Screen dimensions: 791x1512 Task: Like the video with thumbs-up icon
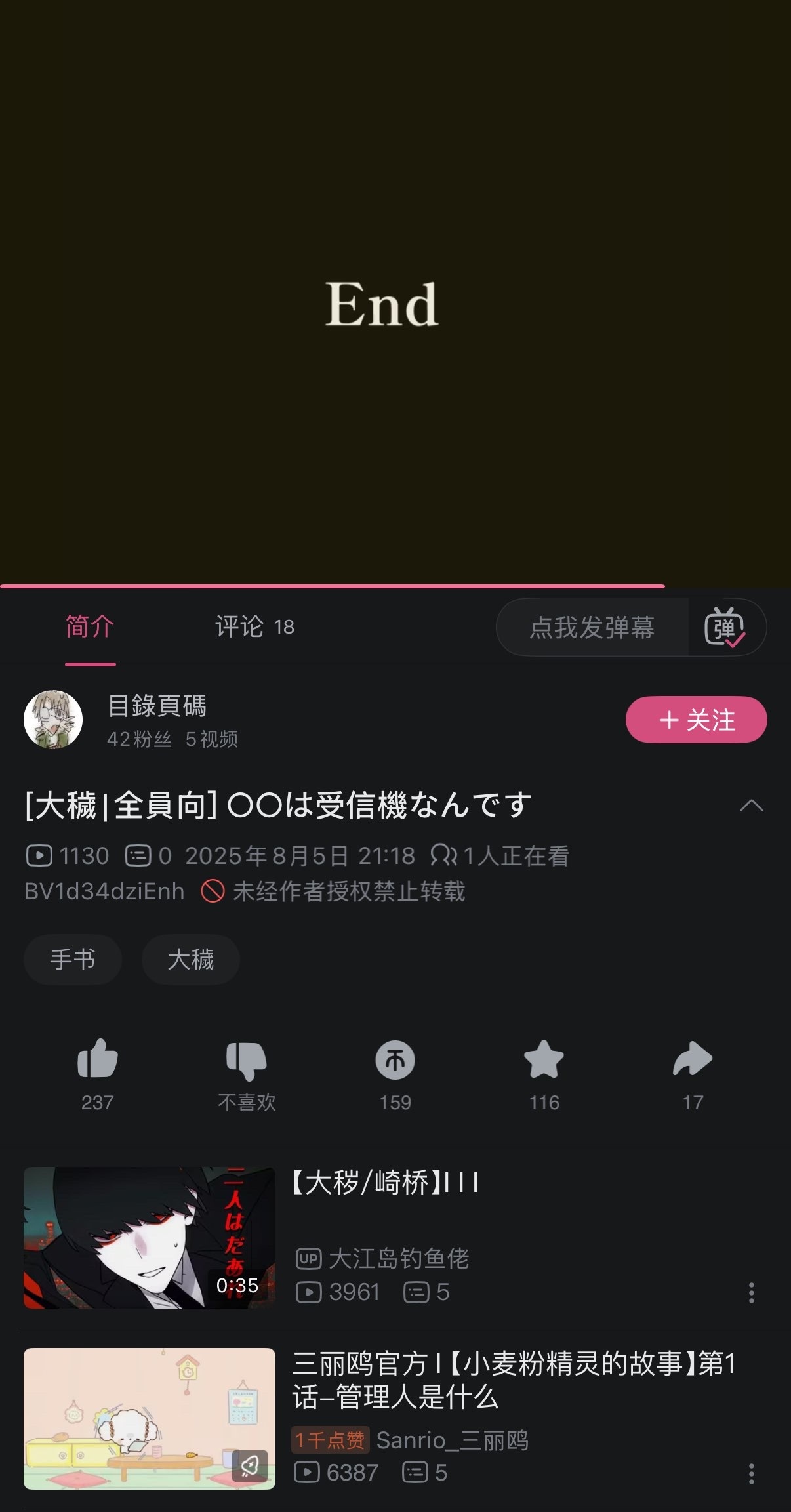97,1059
